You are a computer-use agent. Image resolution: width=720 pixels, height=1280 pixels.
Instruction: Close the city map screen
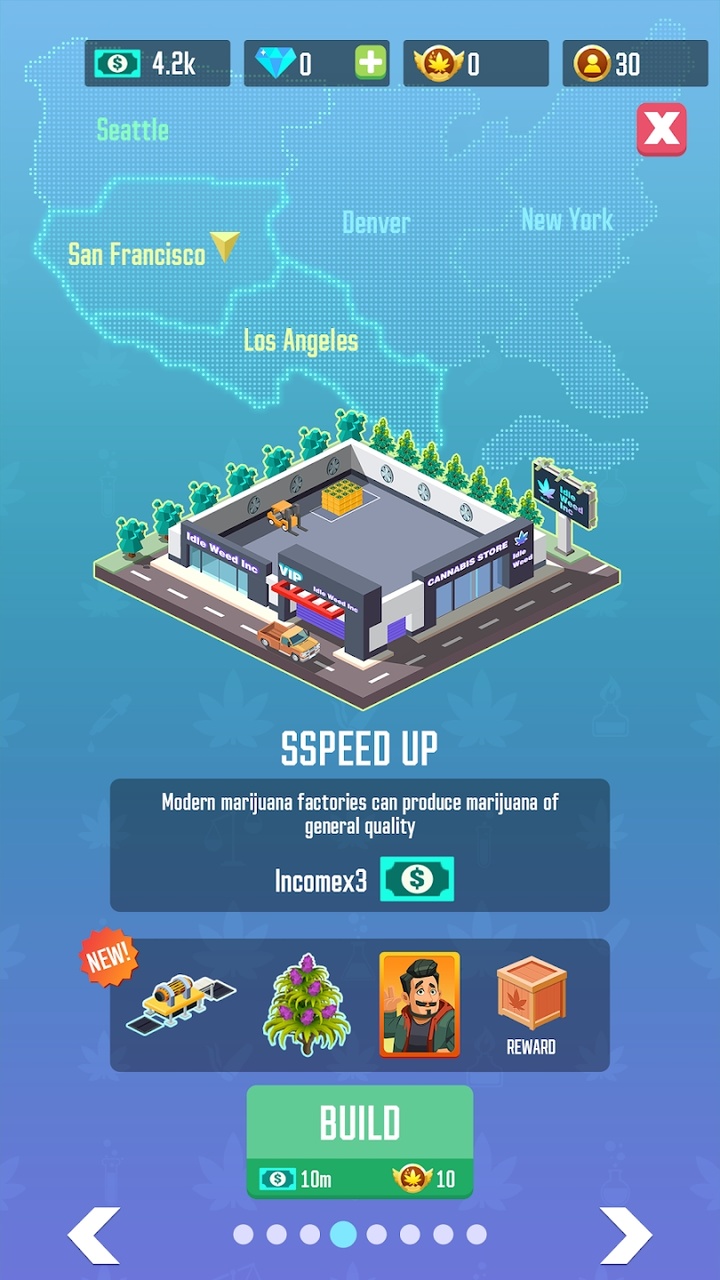tap(661, 129)
